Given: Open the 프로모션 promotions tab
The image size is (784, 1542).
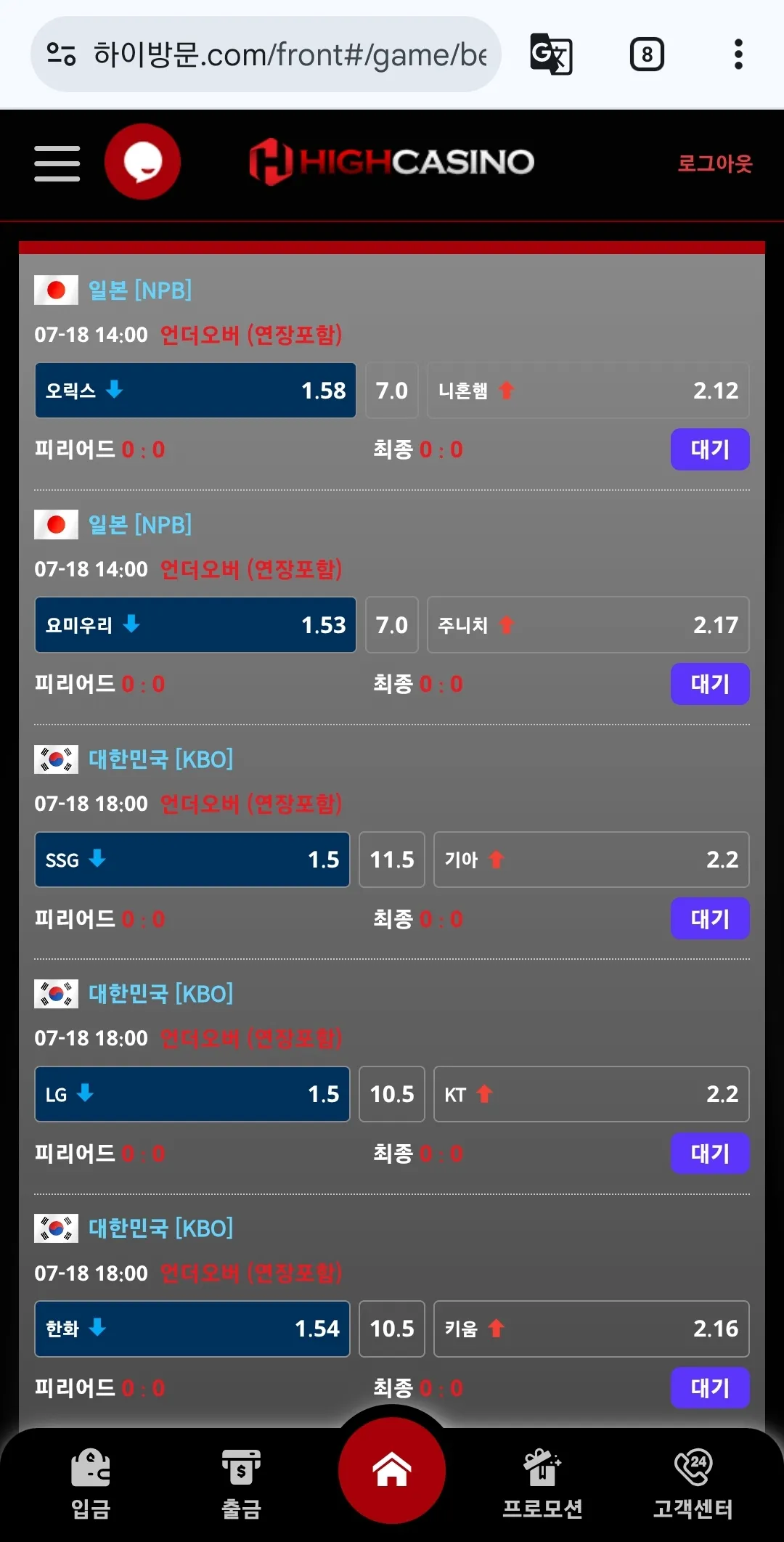Looking at the screenshot, I should 542,1485.
